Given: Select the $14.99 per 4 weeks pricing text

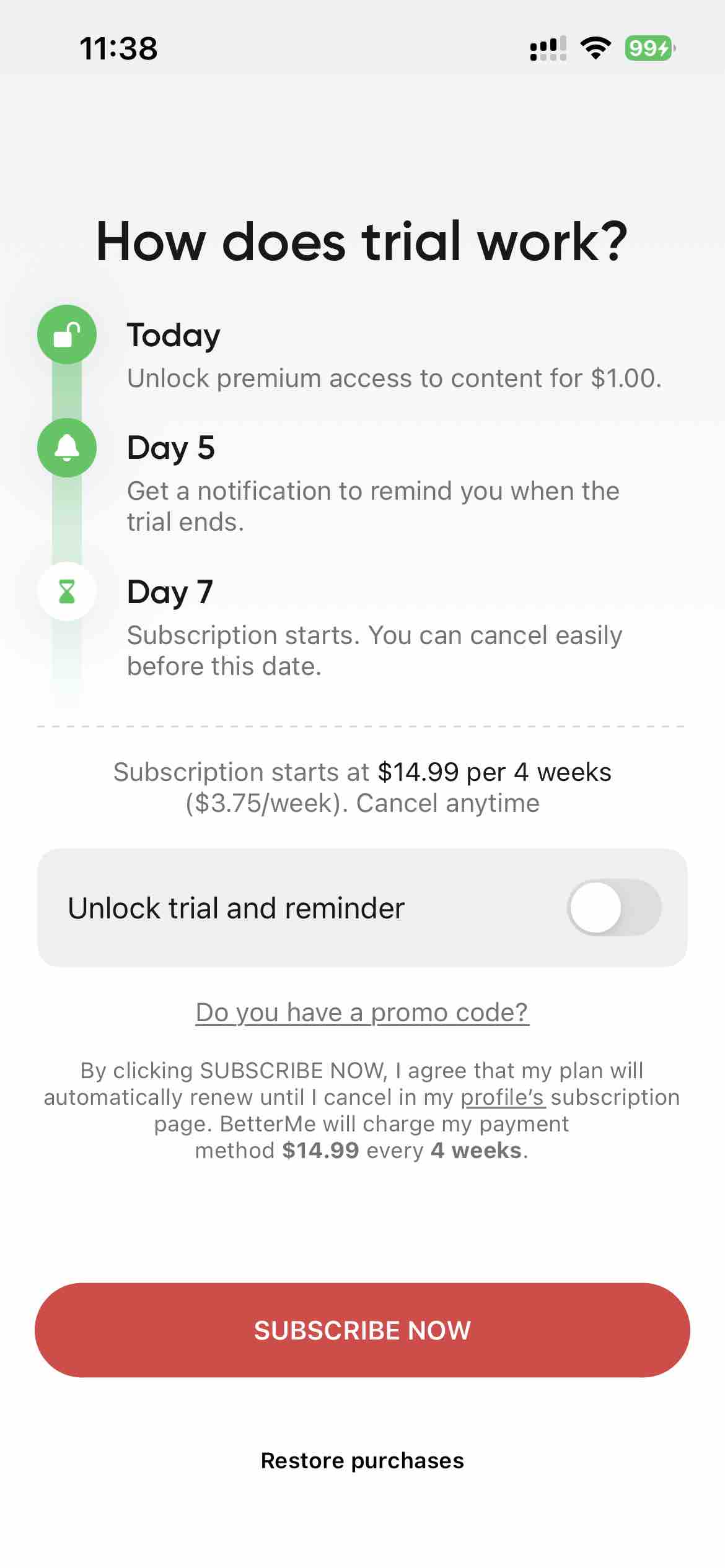Looking at the screenshot, I should point(494,772).
